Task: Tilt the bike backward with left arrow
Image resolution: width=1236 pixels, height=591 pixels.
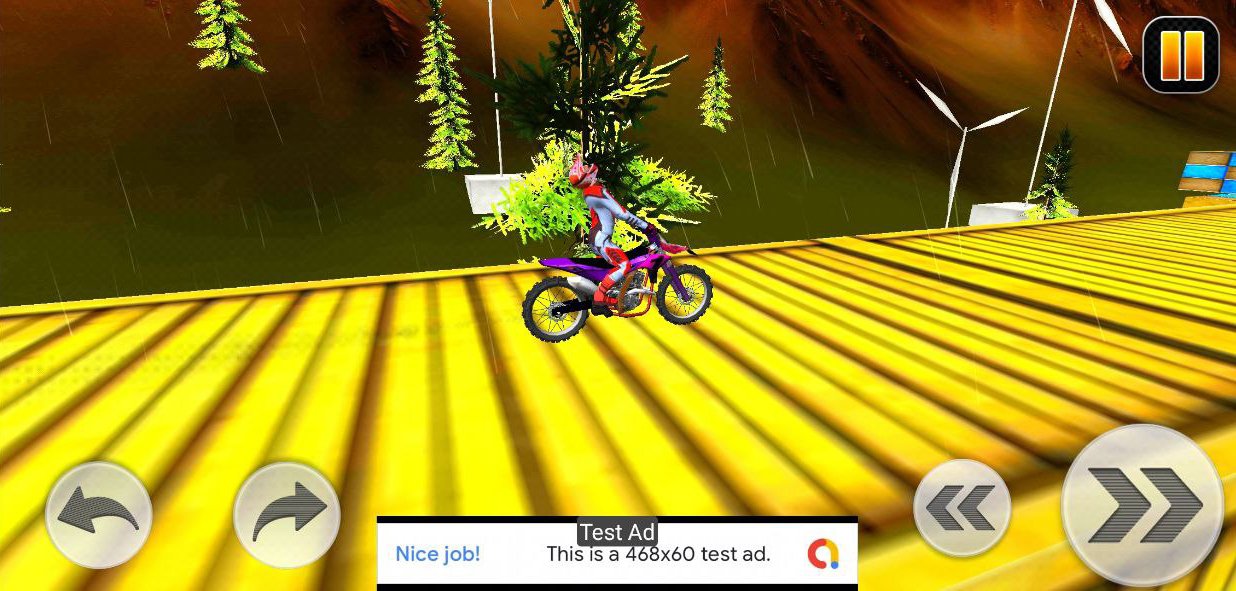Action: pos(98,514)
